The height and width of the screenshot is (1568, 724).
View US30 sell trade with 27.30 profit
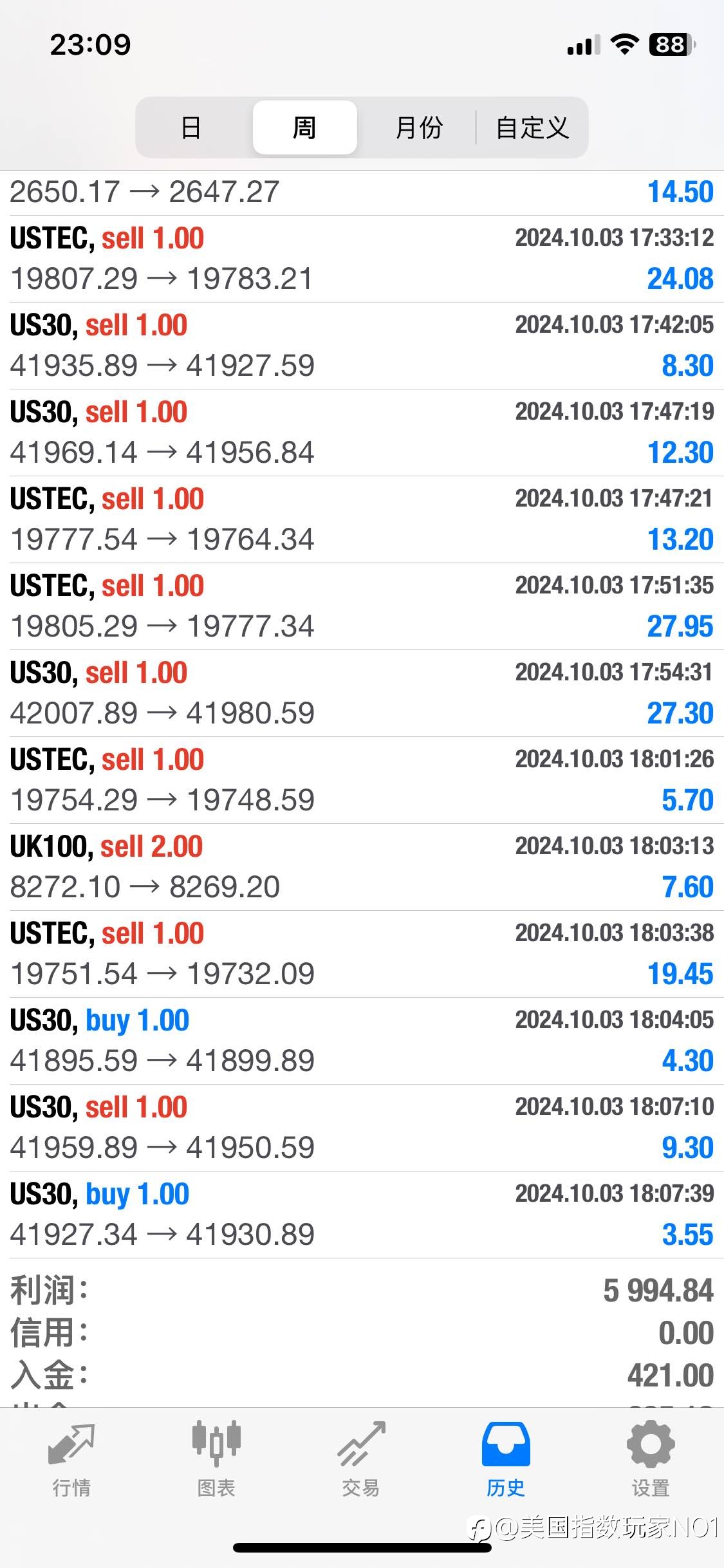pos(362,693)
